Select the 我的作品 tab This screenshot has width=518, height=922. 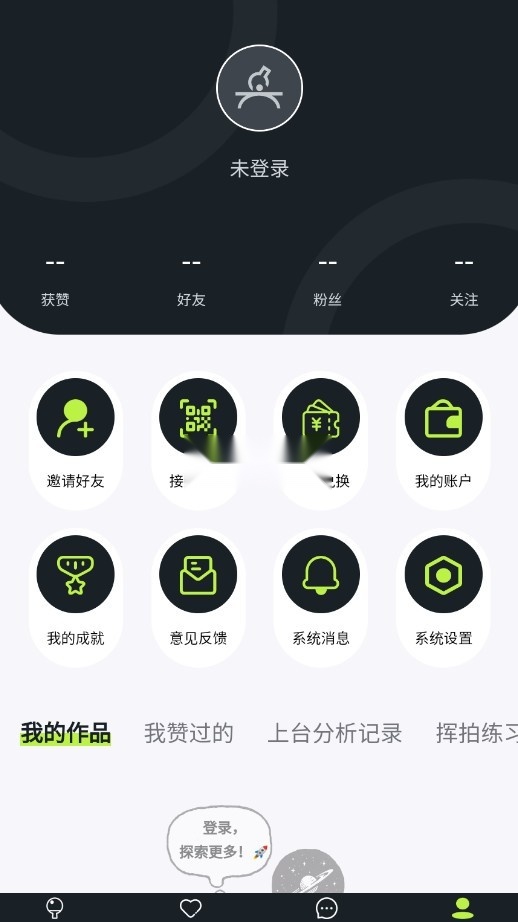(65, 733)
